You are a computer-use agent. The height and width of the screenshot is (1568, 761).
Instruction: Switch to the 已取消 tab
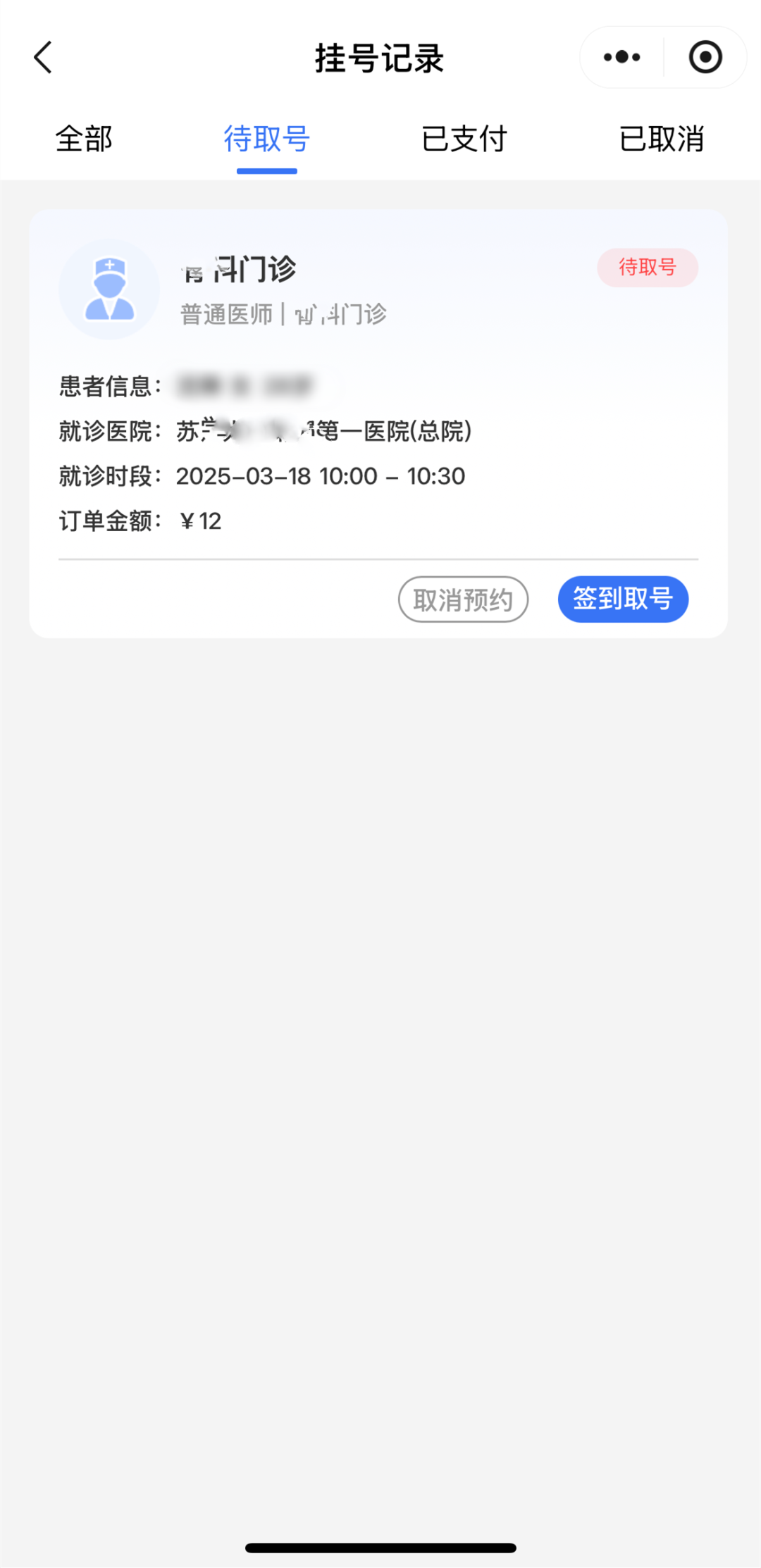[662, 139]
